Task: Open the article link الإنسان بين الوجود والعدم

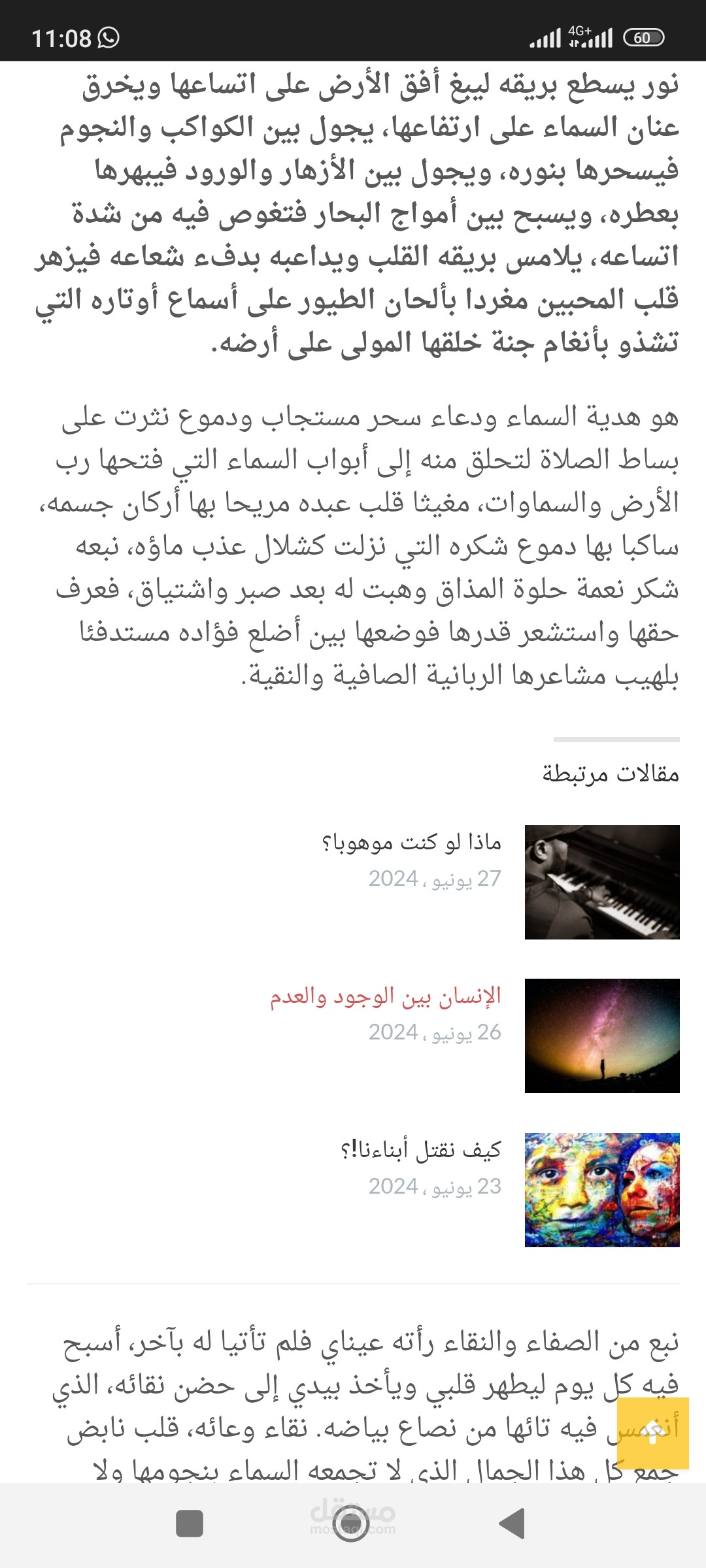Action: 386,996
